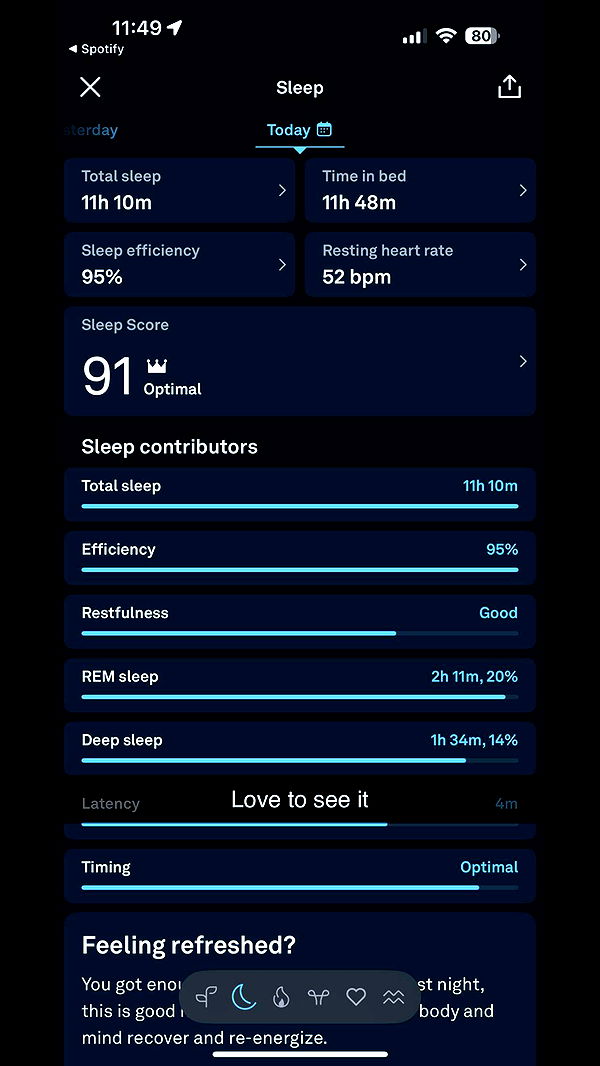Open the Timing contributor row

[300, 875]
